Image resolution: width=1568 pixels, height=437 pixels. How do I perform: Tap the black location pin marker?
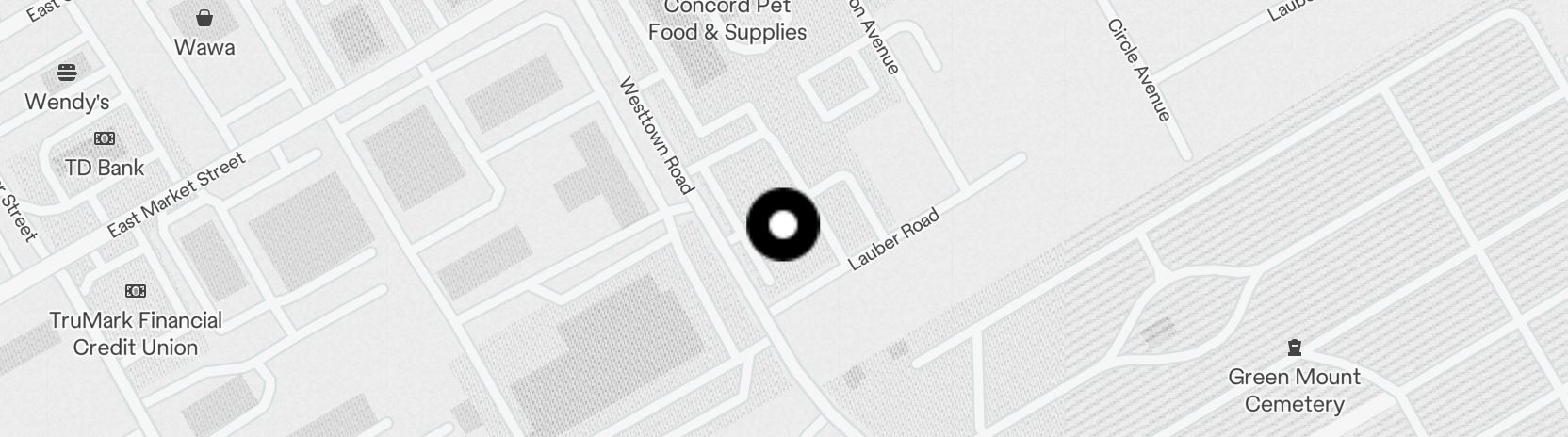pyautogui.click(x=783, y=225)
